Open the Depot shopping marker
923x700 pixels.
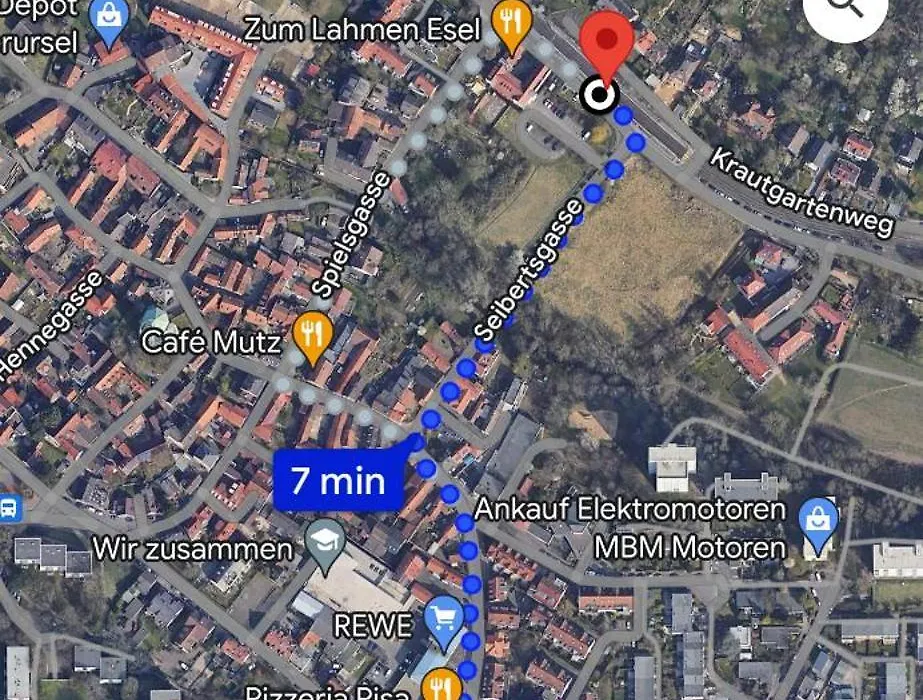pos(107,20)
